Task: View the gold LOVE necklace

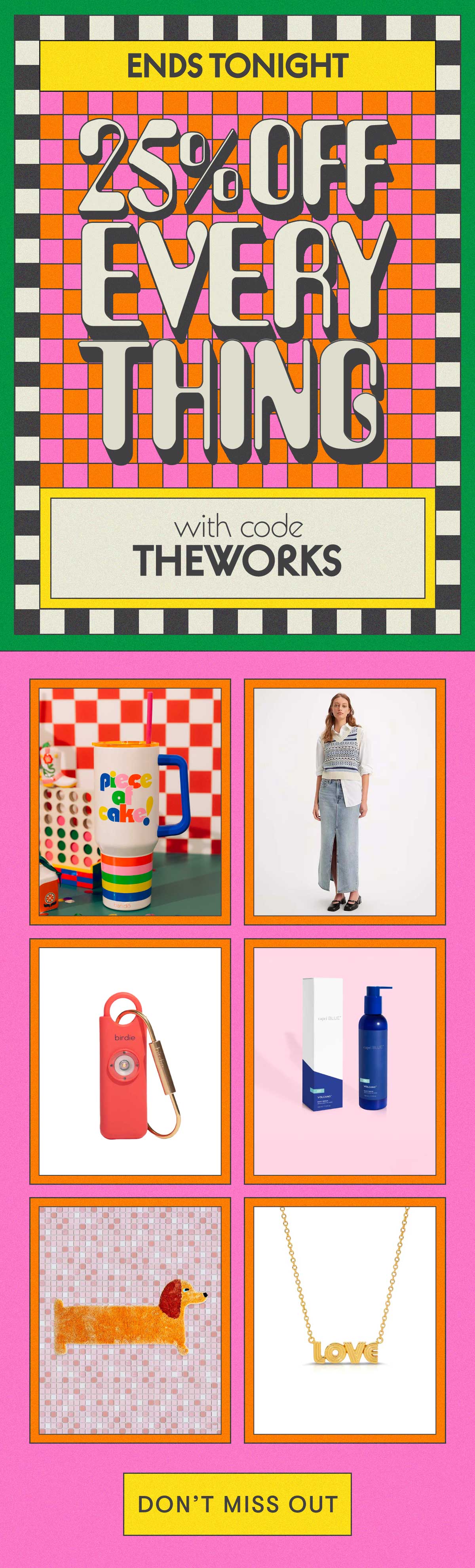Action: 344,1320
